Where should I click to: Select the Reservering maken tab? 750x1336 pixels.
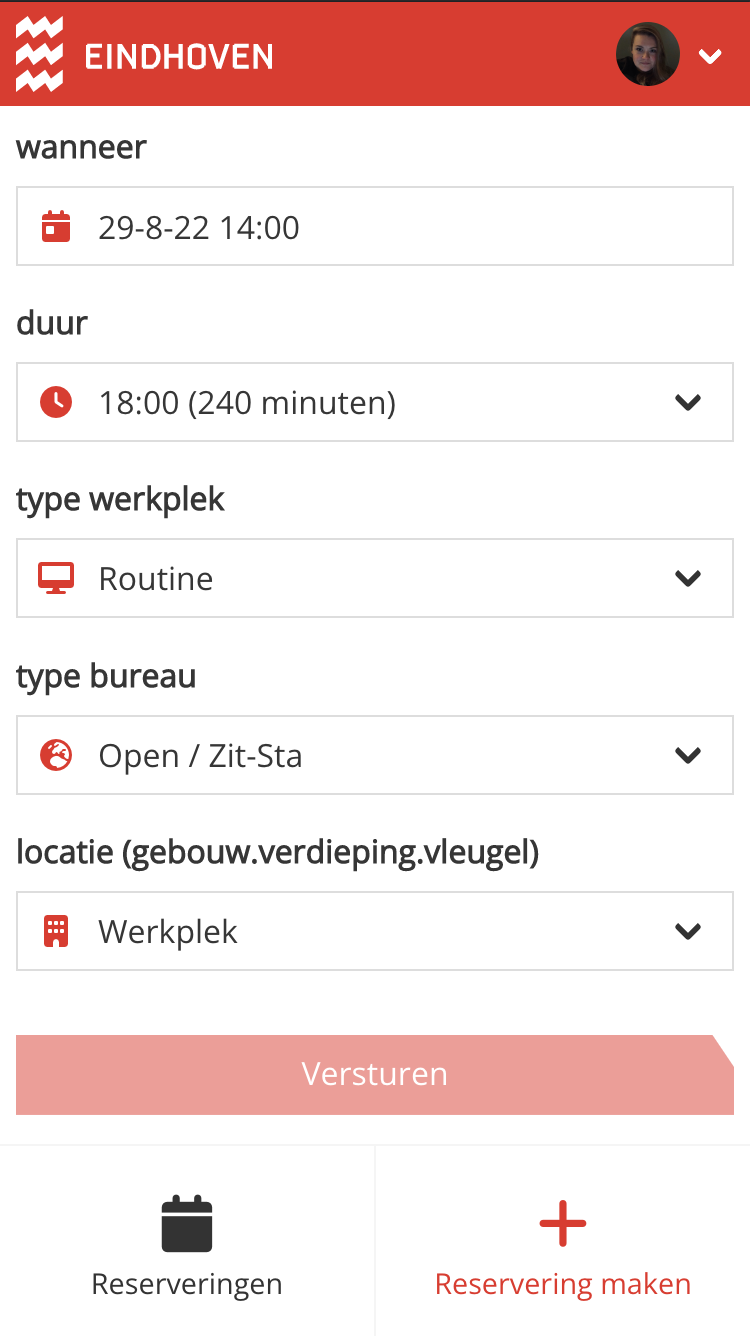(563, 1241)
